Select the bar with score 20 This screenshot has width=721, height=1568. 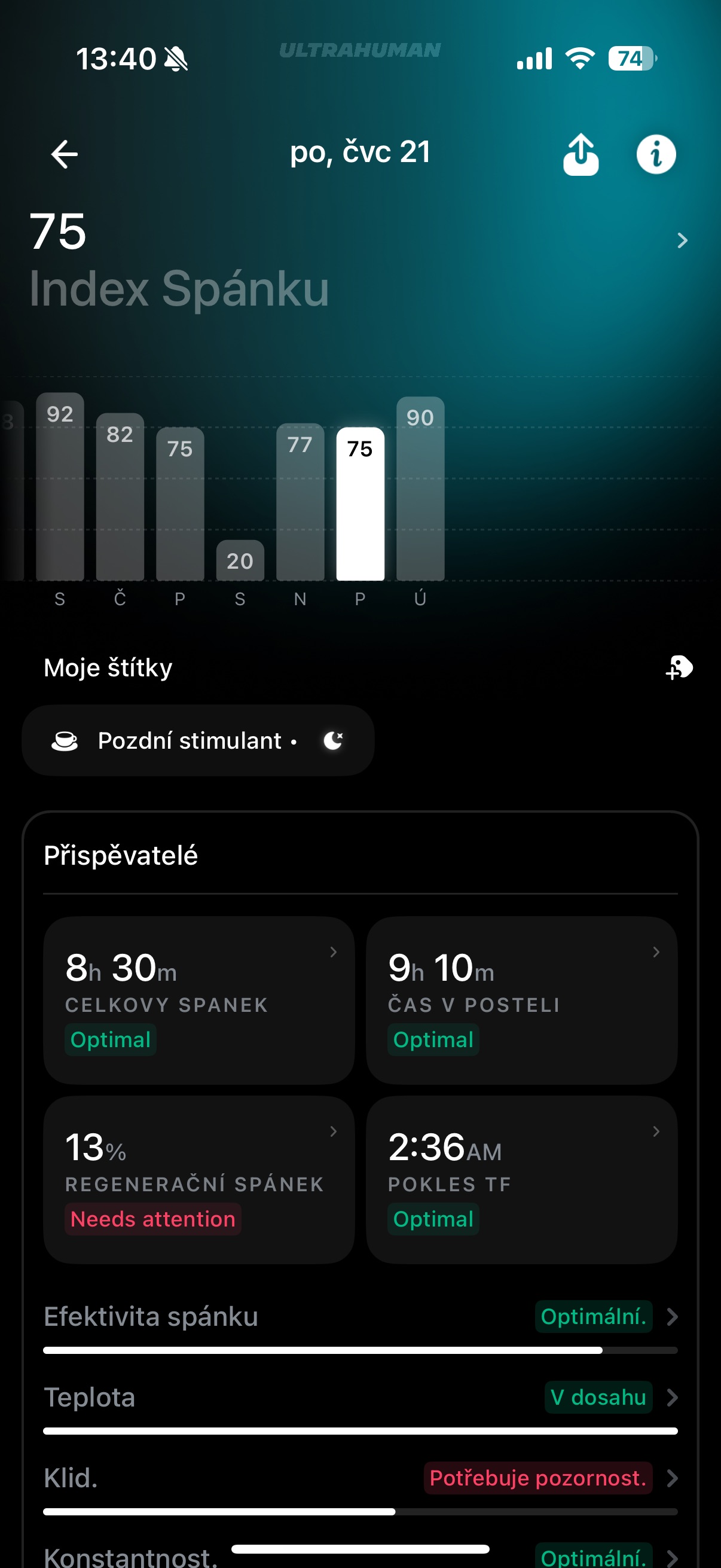coord(240,560)
